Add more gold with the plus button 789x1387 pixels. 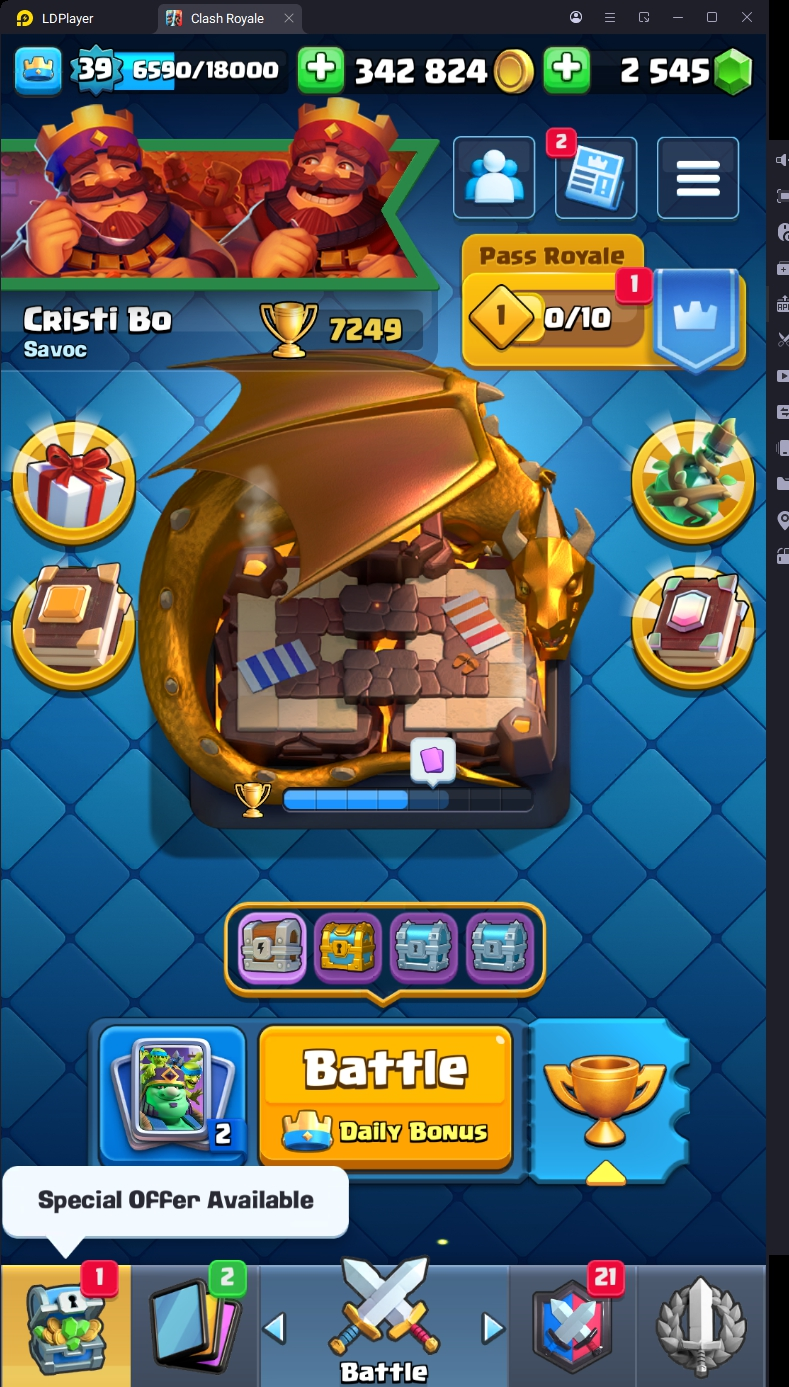click(x=321, y=70)
